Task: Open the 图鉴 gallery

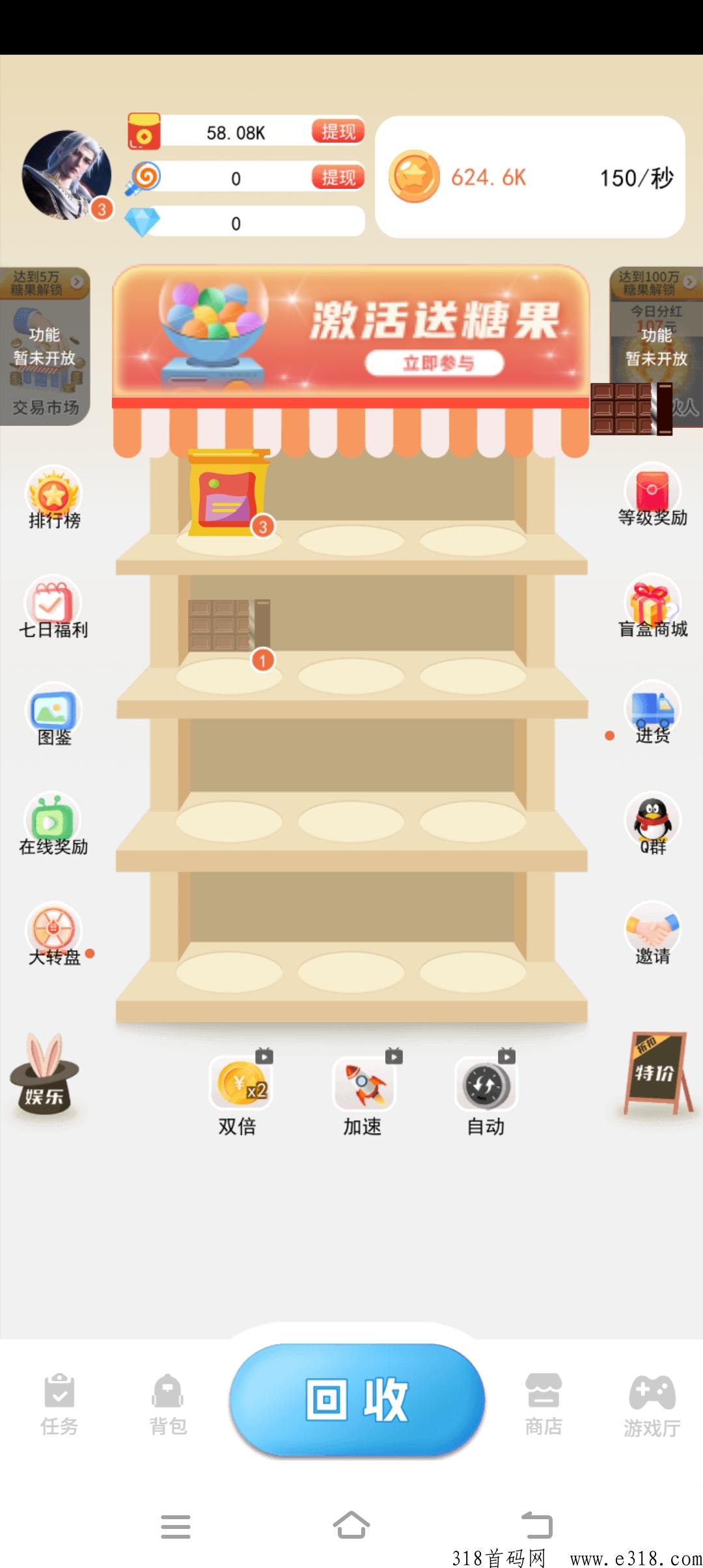Action: point(53,714)
